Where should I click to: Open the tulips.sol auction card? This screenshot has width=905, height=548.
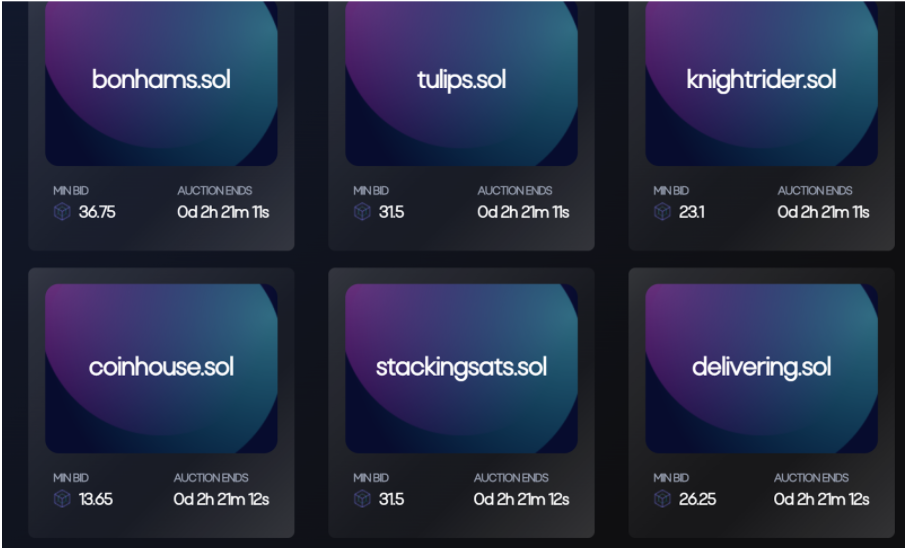point(461,80)
